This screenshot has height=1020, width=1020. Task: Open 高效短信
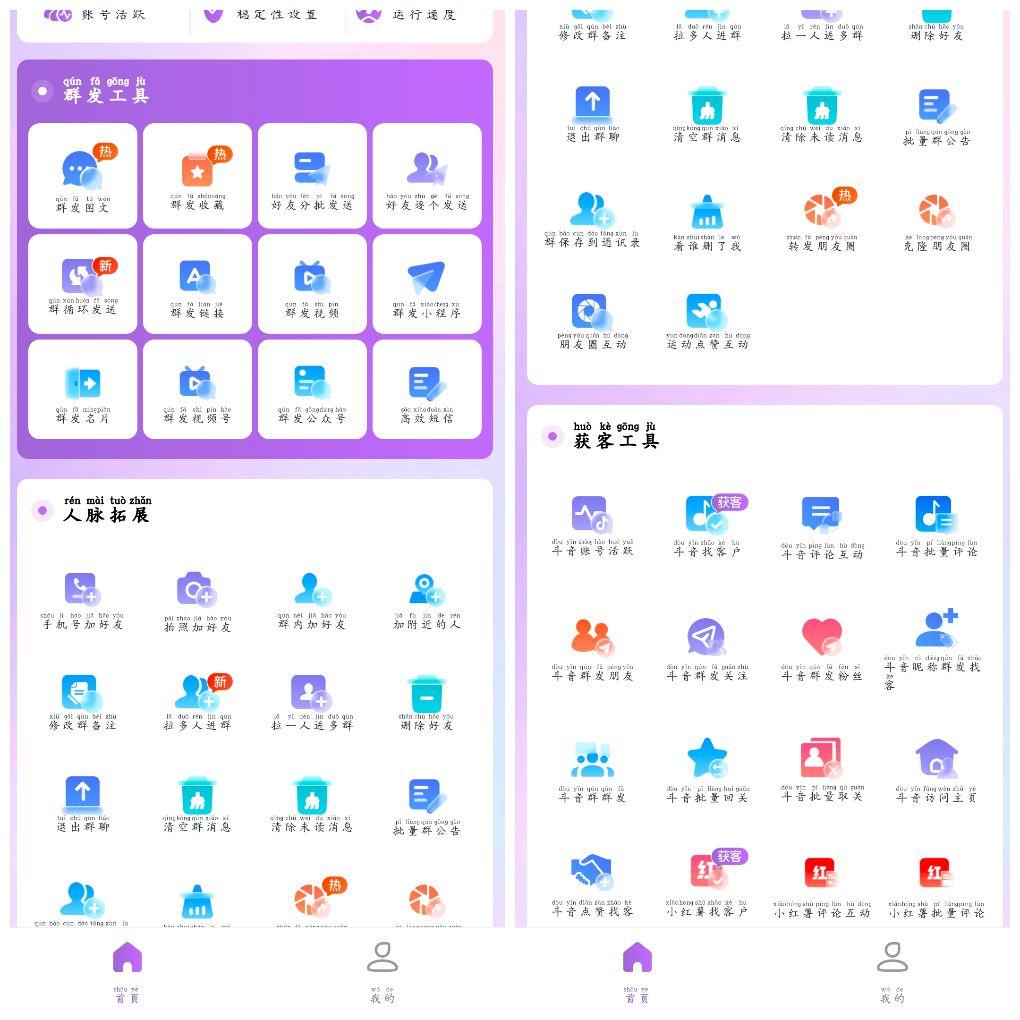427,389
